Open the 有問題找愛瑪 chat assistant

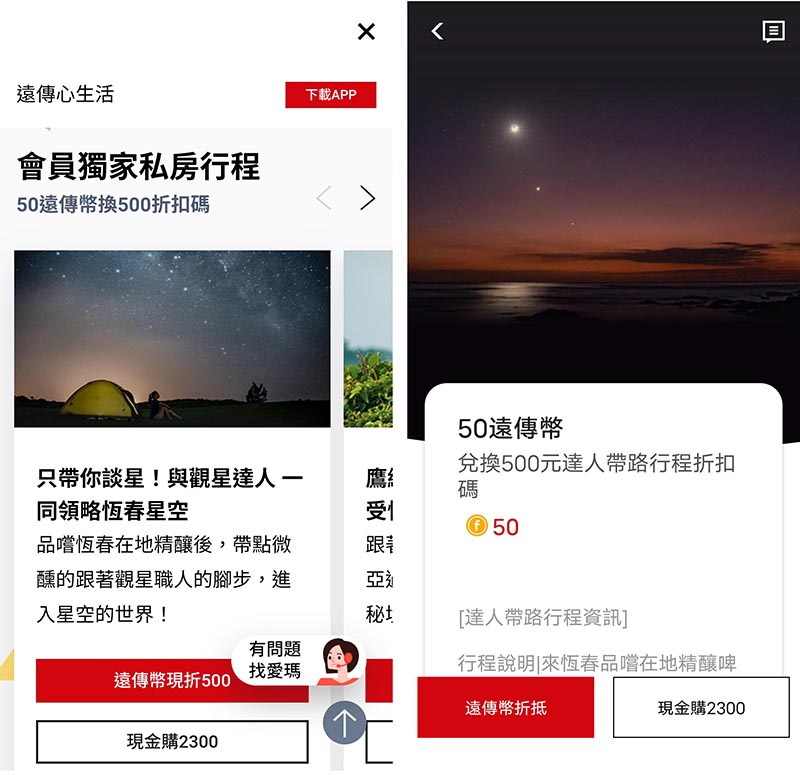pyautogui.click(x=300, y=661)
